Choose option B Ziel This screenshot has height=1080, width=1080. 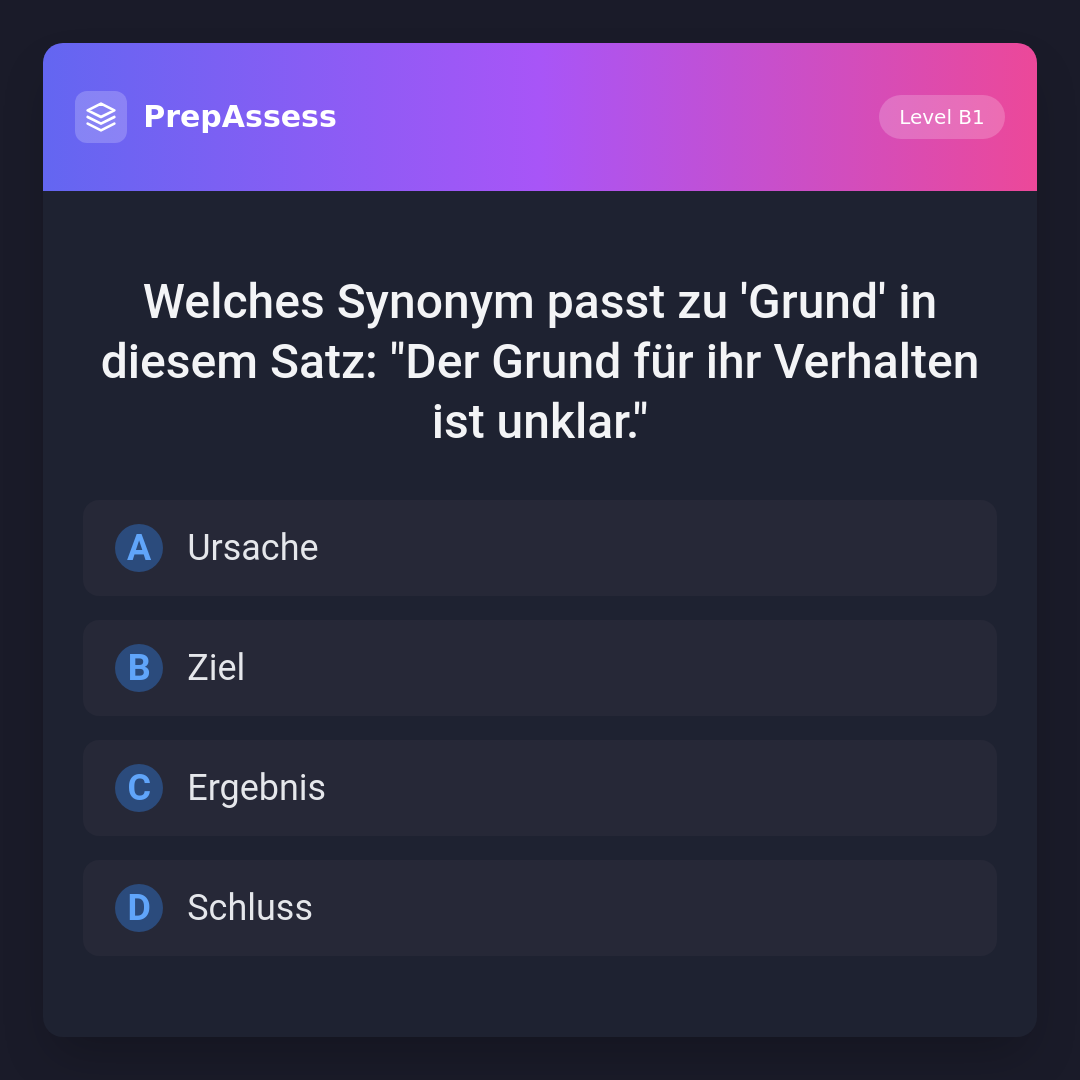(540, 668)
